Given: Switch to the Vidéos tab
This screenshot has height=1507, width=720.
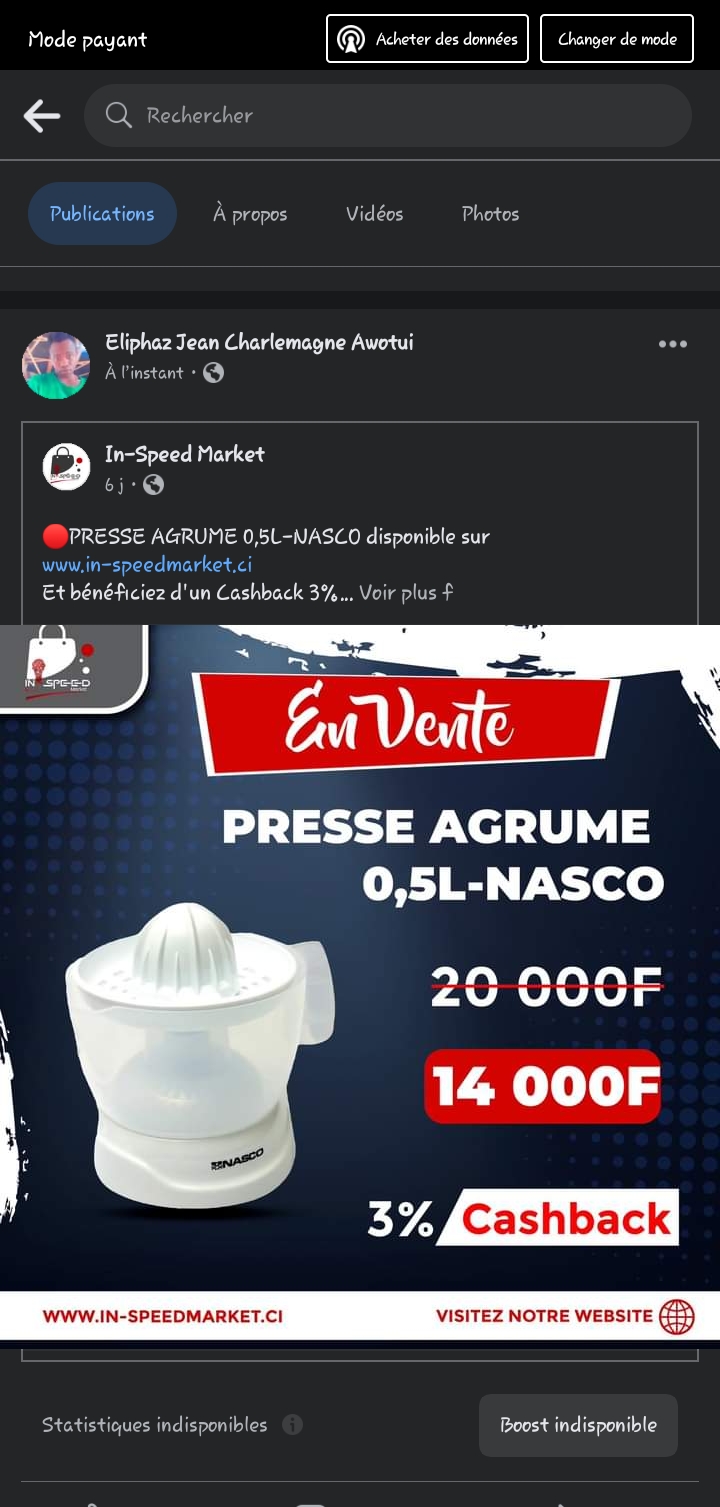Looking at the screenshot, I should pos(374,214).
